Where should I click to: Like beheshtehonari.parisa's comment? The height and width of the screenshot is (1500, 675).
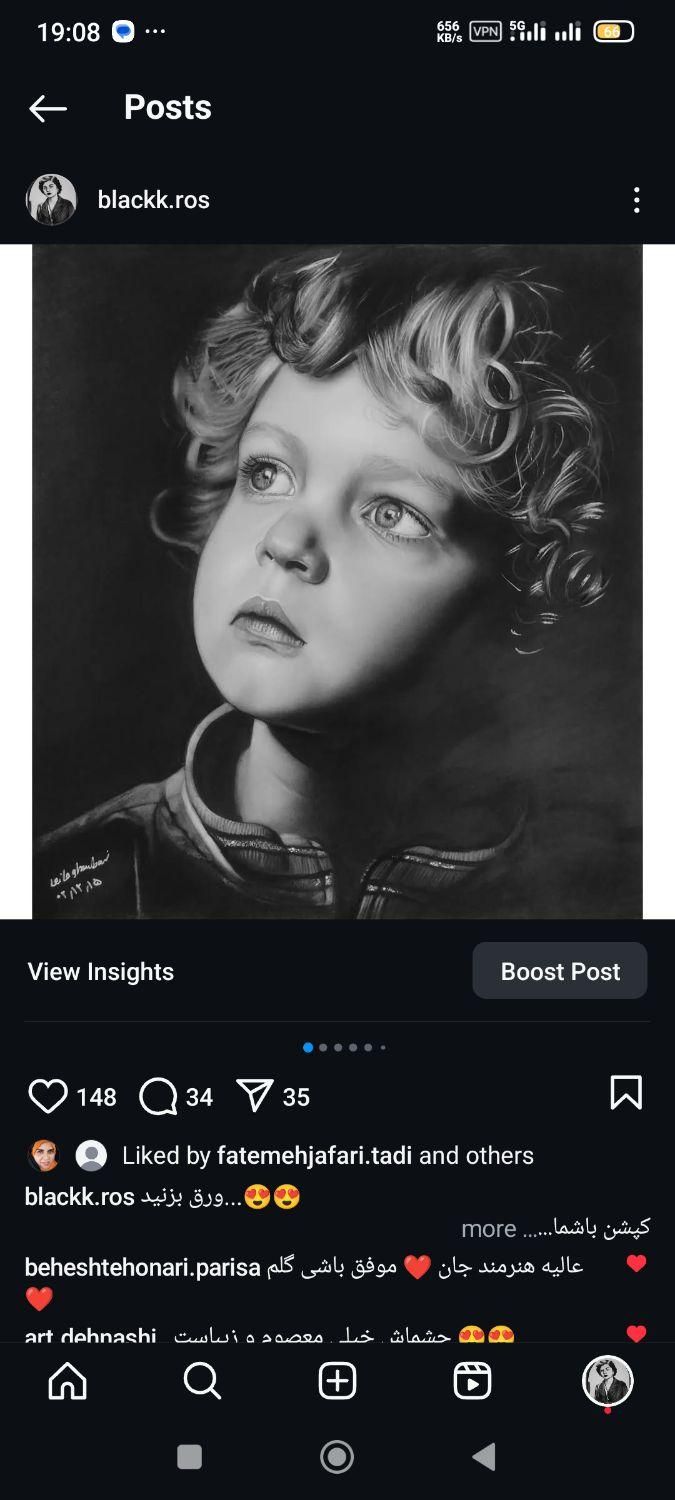pyautogui.click(x=636, y=1264)
